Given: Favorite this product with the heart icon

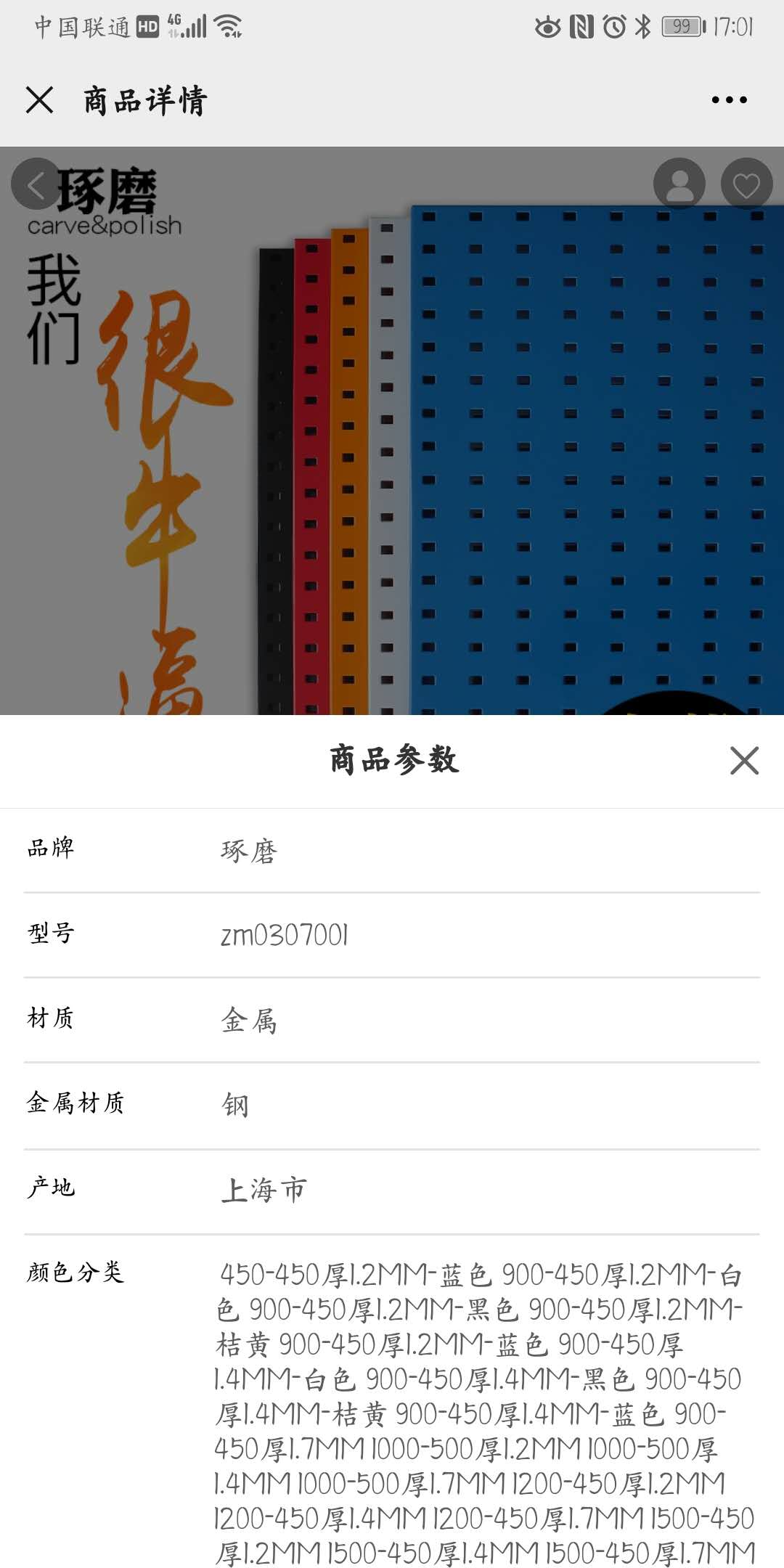Looking at the screenshot, I should (x=746, y=184).
